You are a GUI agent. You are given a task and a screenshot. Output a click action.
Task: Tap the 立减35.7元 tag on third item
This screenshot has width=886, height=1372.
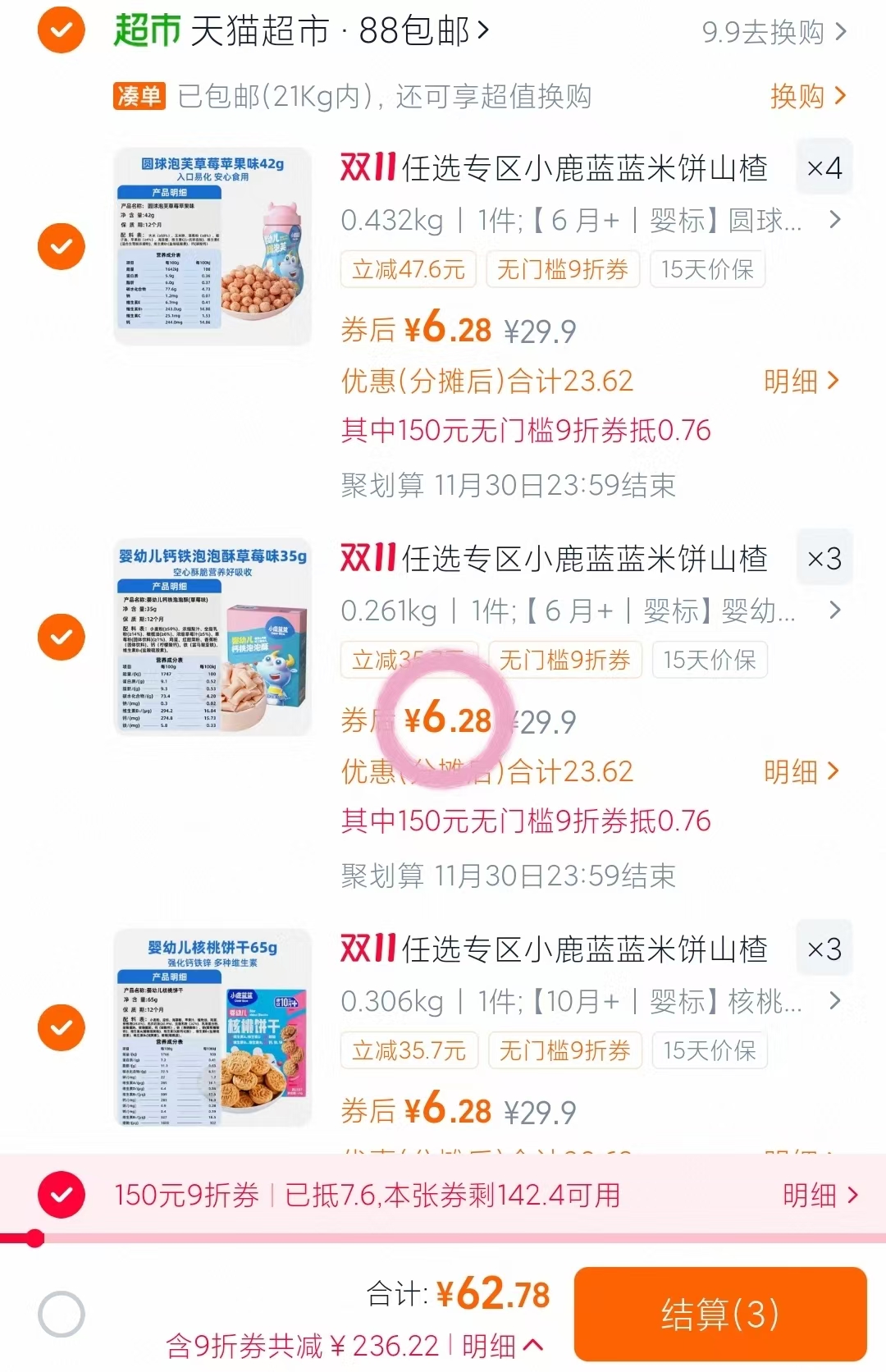[x=409, y=1050]
